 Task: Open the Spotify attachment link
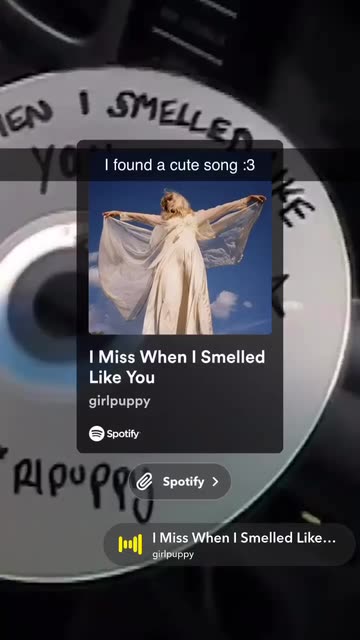(x=180, y=482)
